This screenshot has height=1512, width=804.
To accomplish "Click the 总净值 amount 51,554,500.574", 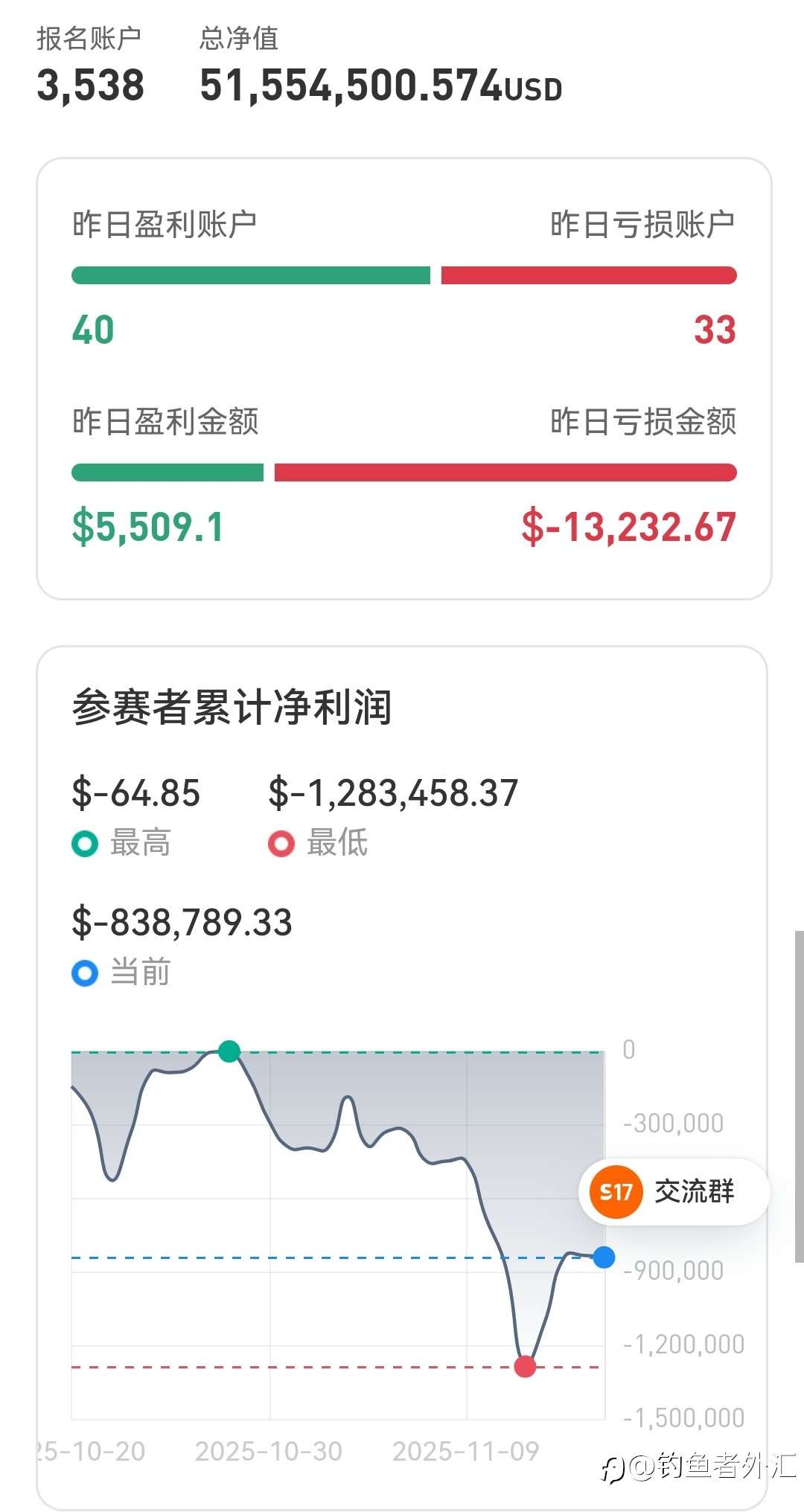I will coord(350,86).
